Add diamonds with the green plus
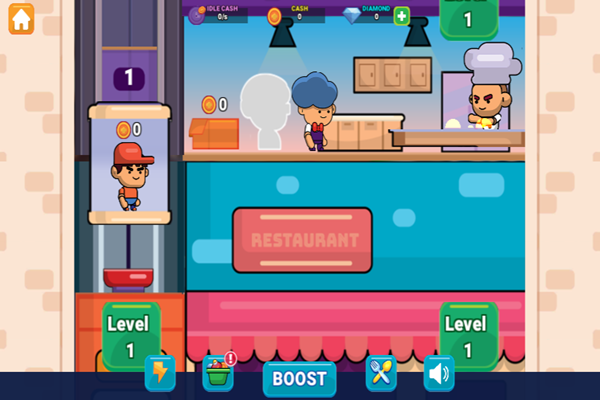The height and width of the screenshot is (400, 600). [401, 16]
